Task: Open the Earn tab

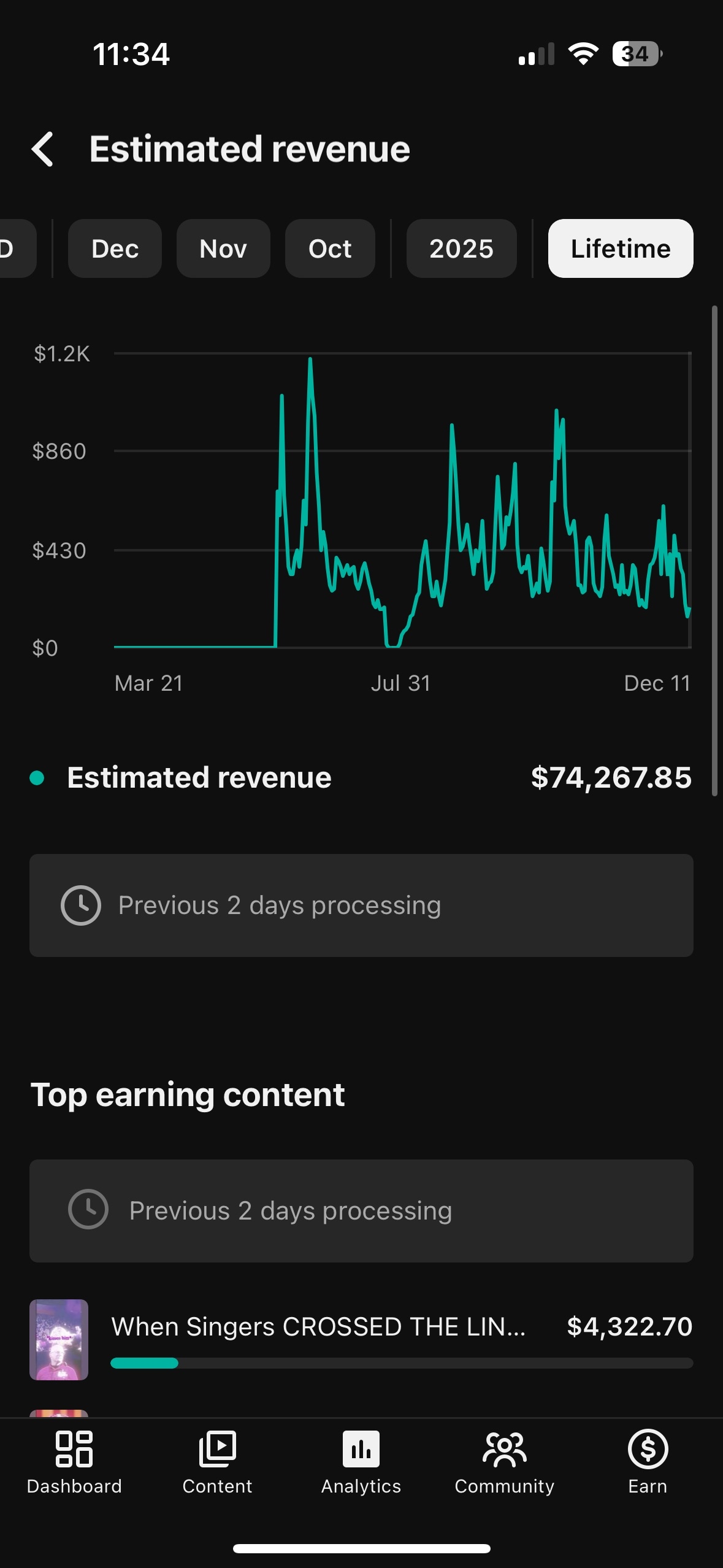Action: 648,1461
